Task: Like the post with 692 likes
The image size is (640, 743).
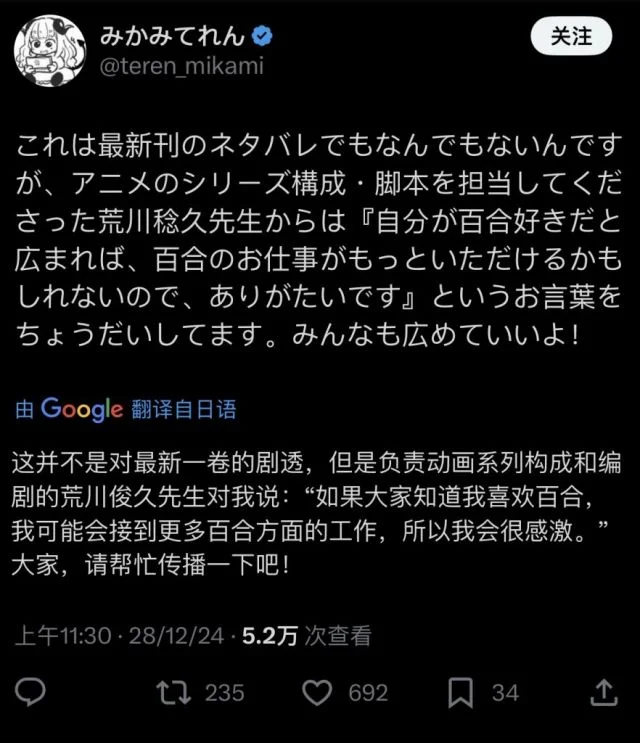Action: point(316,692)
